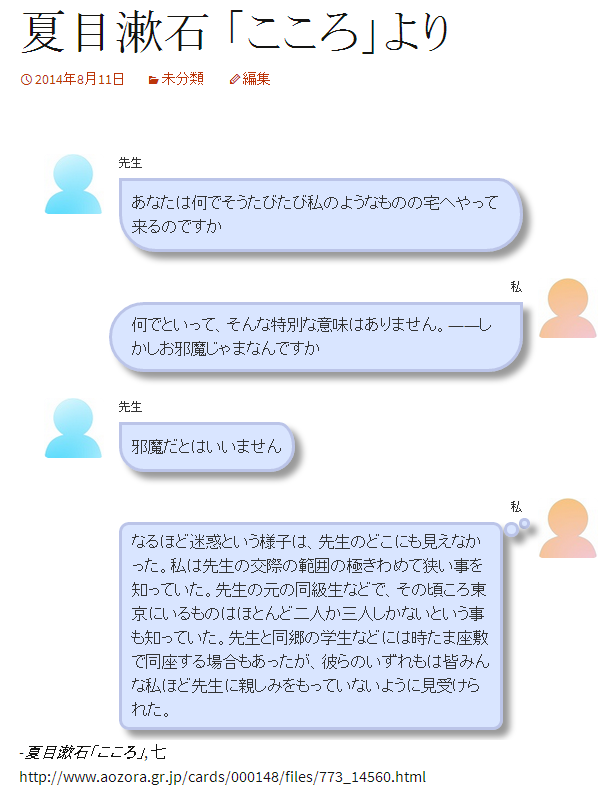
Task: Open the 2014年8月11日 date link
Action: (79, 79)
